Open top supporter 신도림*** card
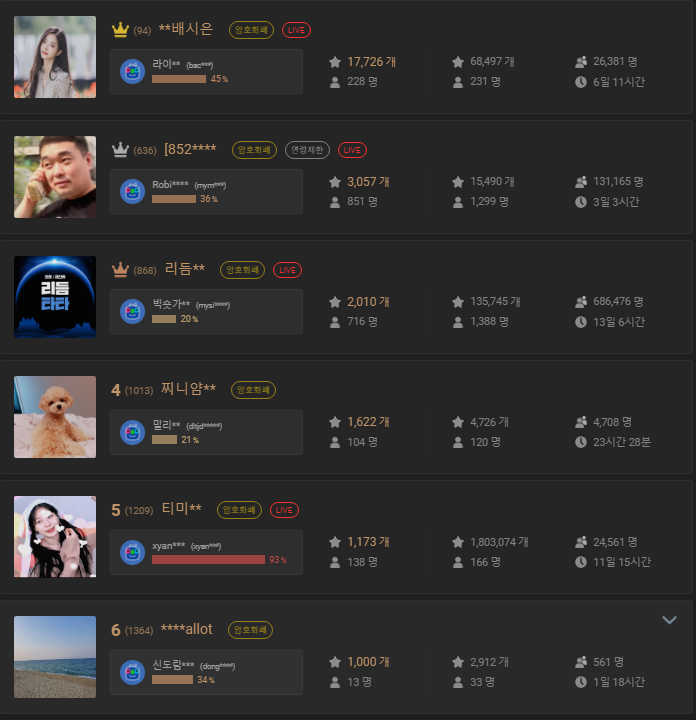The width and height of the screenshot is (696, 720). click(206, 671)
